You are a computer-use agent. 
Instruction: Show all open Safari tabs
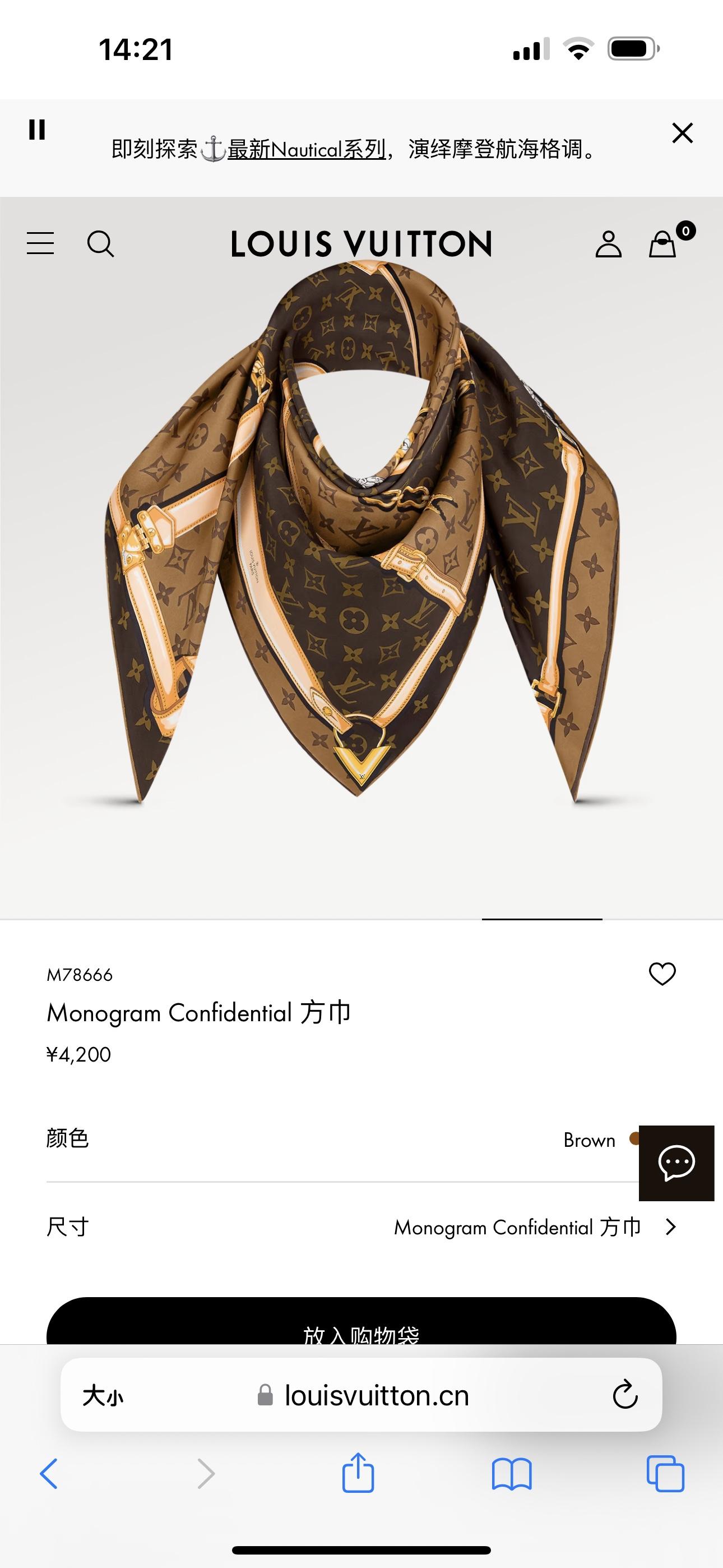point(665,1474)
